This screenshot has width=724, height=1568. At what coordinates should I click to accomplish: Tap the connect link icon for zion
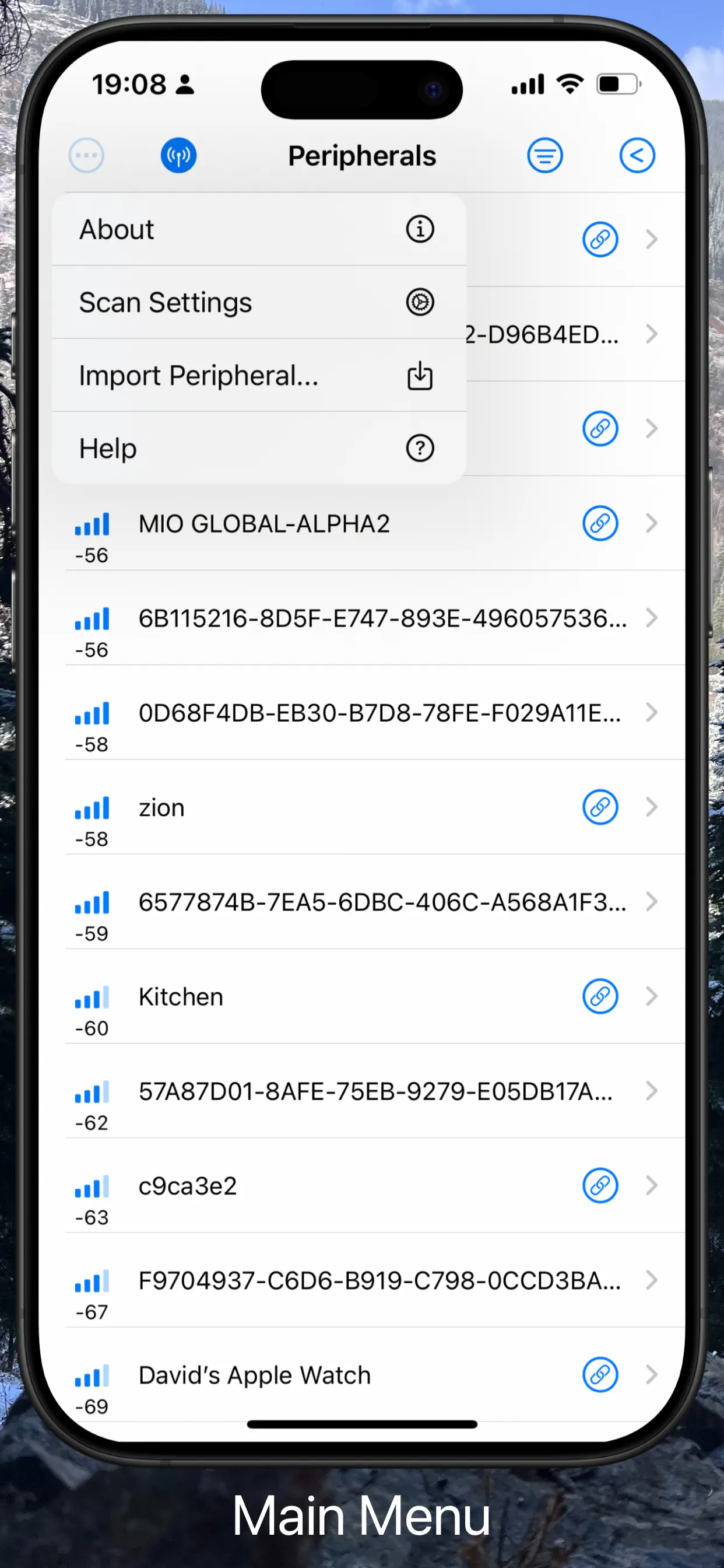599,807
